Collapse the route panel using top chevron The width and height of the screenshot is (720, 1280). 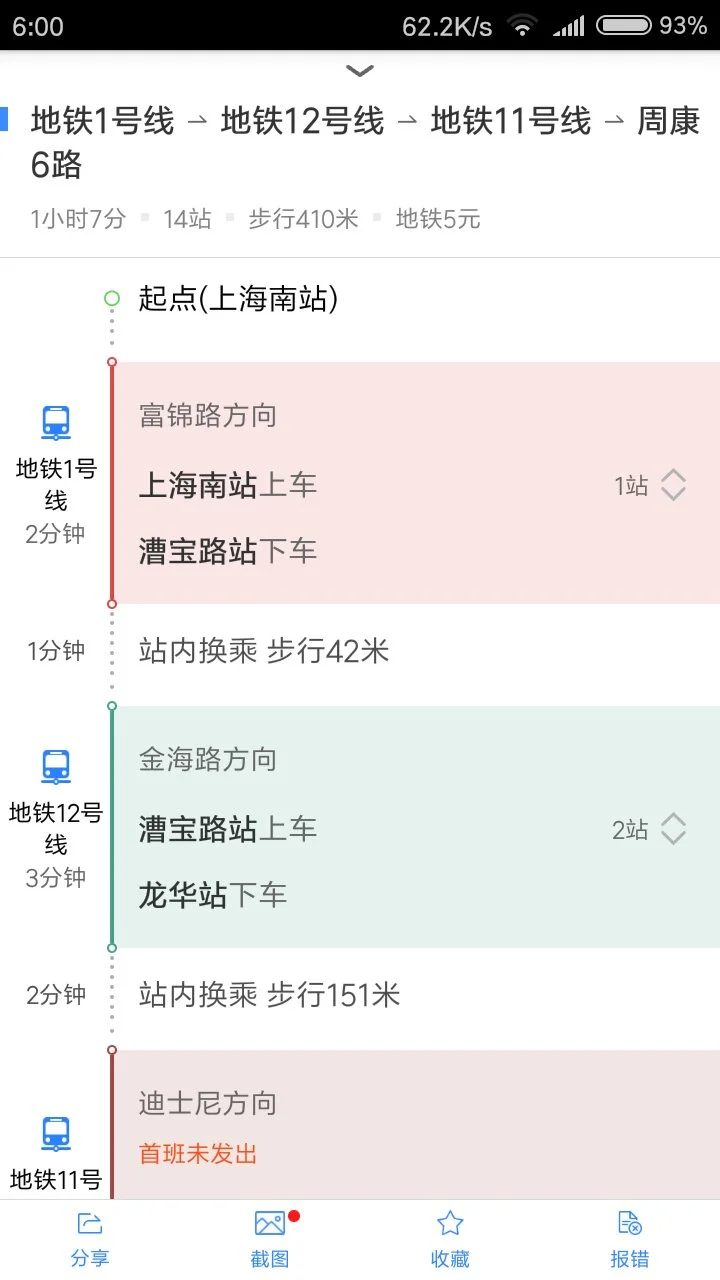(x=359, y=71)
